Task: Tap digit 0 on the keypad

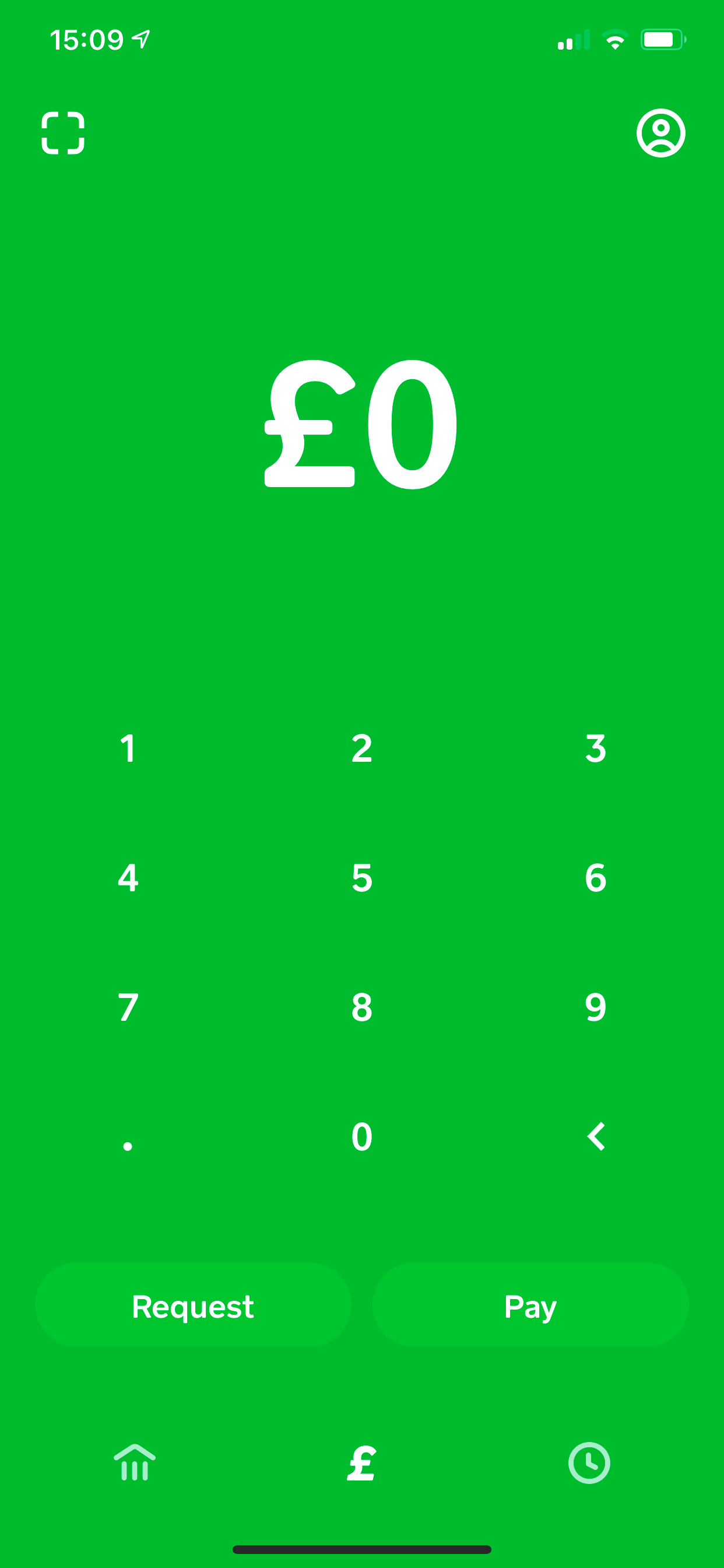Action: click(x=361, y=1137)
